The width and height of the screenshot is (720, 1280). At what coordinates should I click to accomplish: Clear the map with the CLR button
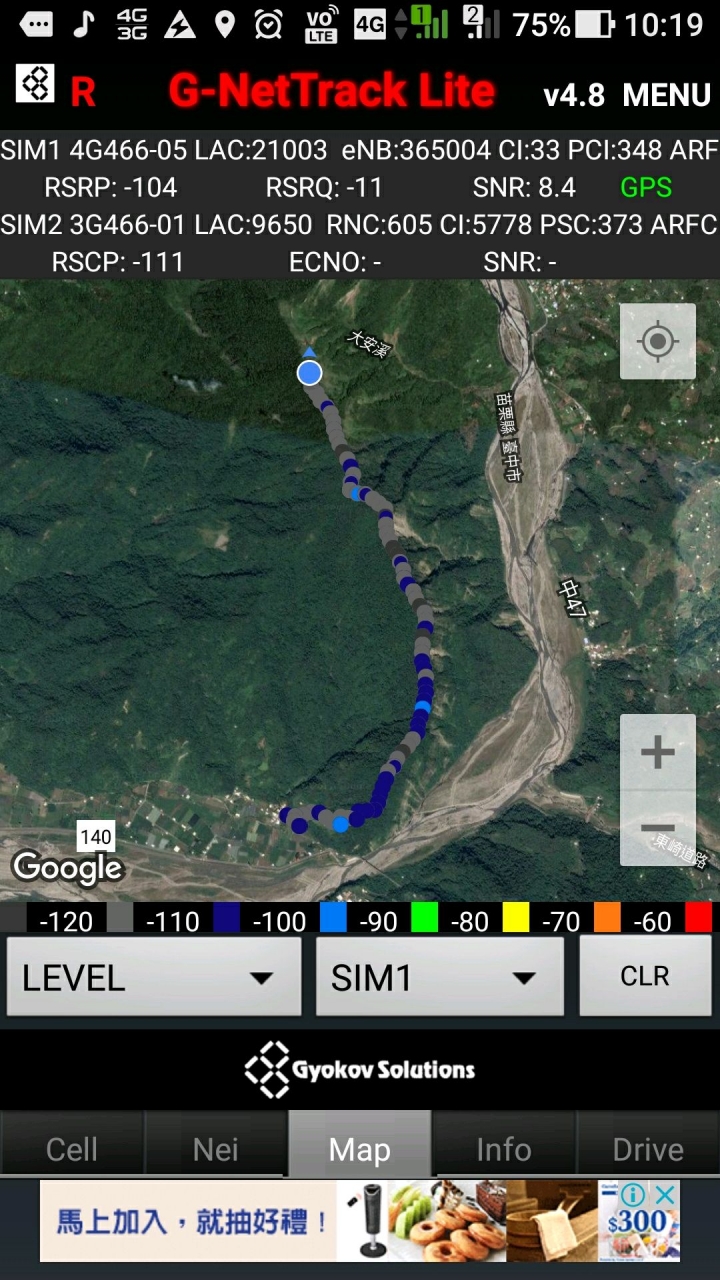pos(645,976)
